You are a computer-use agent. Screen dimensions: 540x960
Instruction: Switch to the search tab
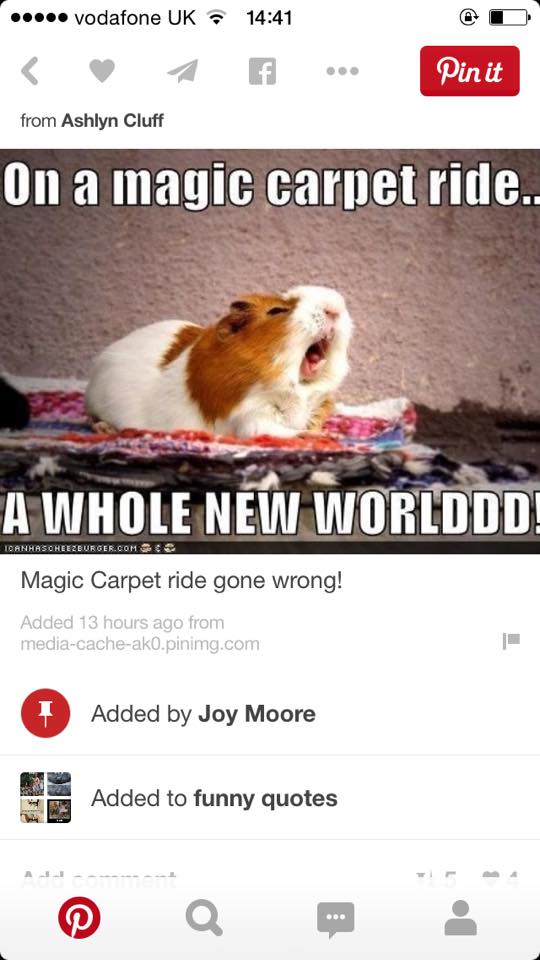pos(204,917)
